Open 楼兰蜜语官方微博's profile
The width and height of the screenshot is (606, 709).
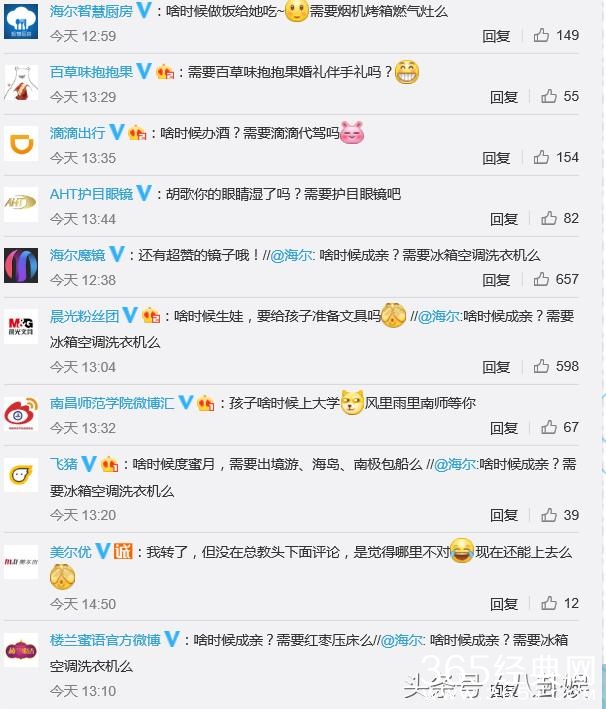105,640
